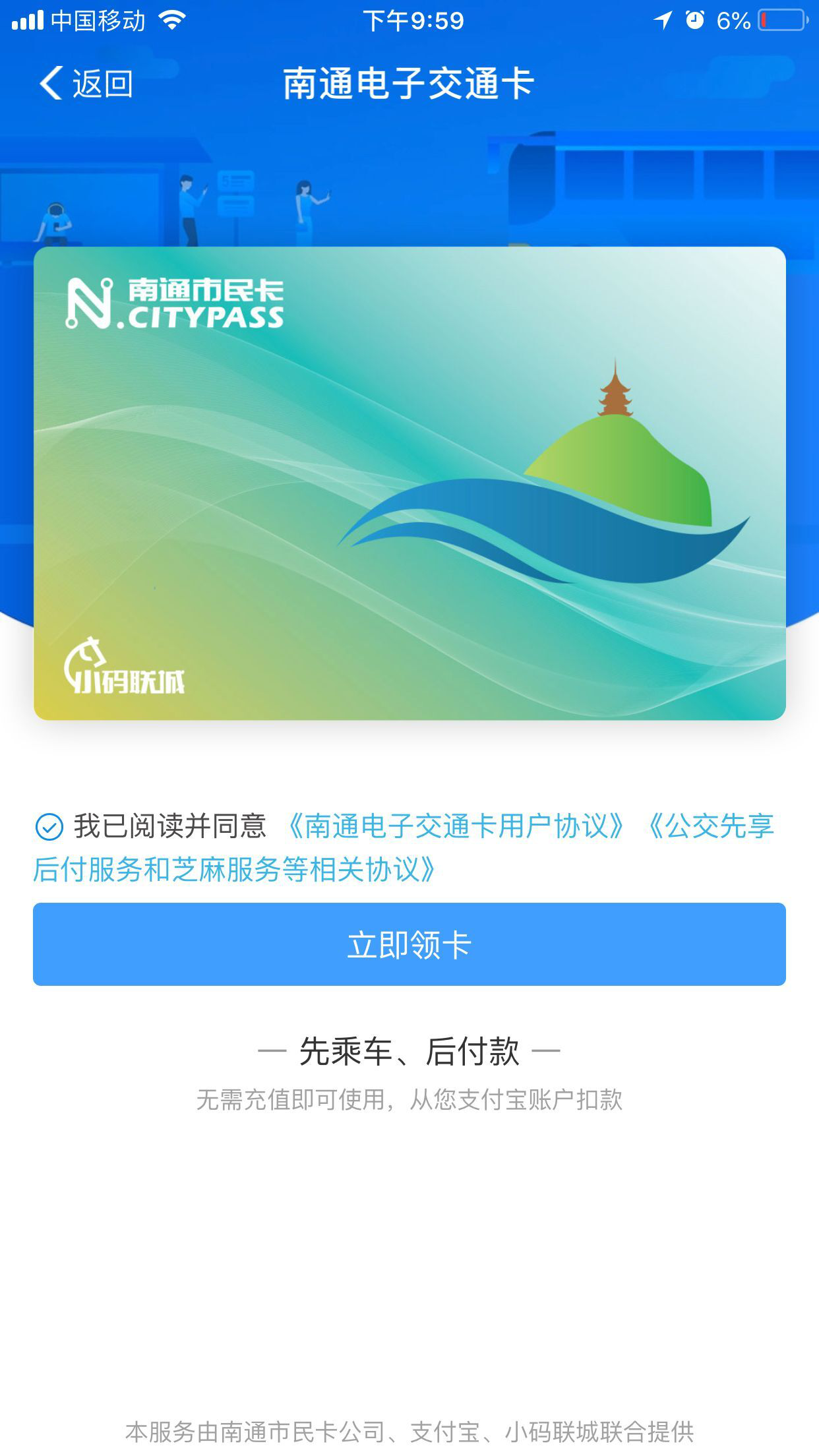Tap 立即领卡 to claim the card
This screenshot has width=819, height=1456.
(x=409, y=944)
